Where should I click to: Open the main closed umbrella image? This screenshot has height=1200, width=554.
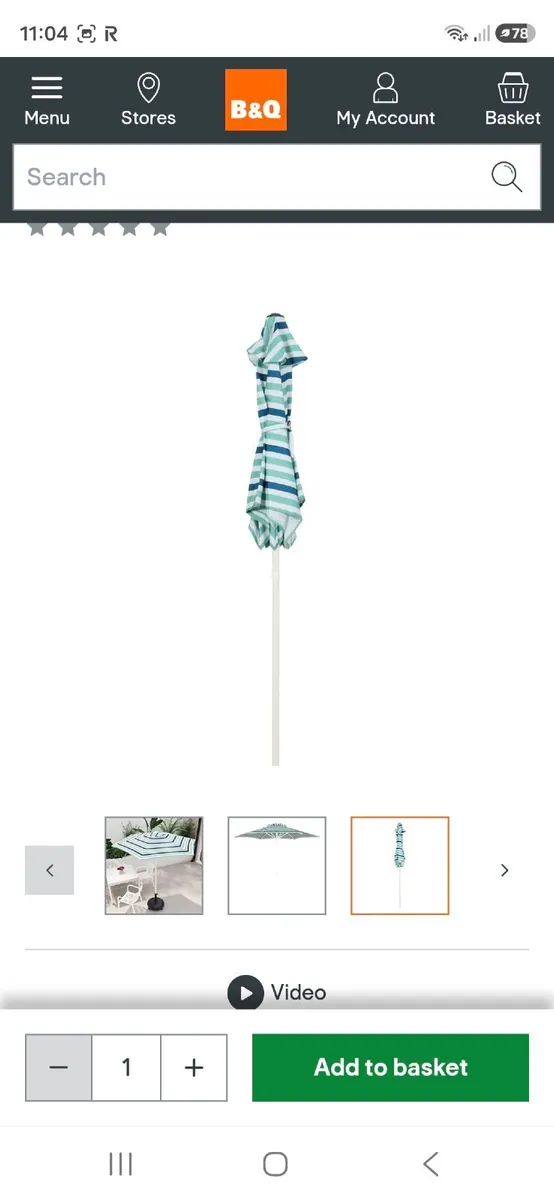276,540
